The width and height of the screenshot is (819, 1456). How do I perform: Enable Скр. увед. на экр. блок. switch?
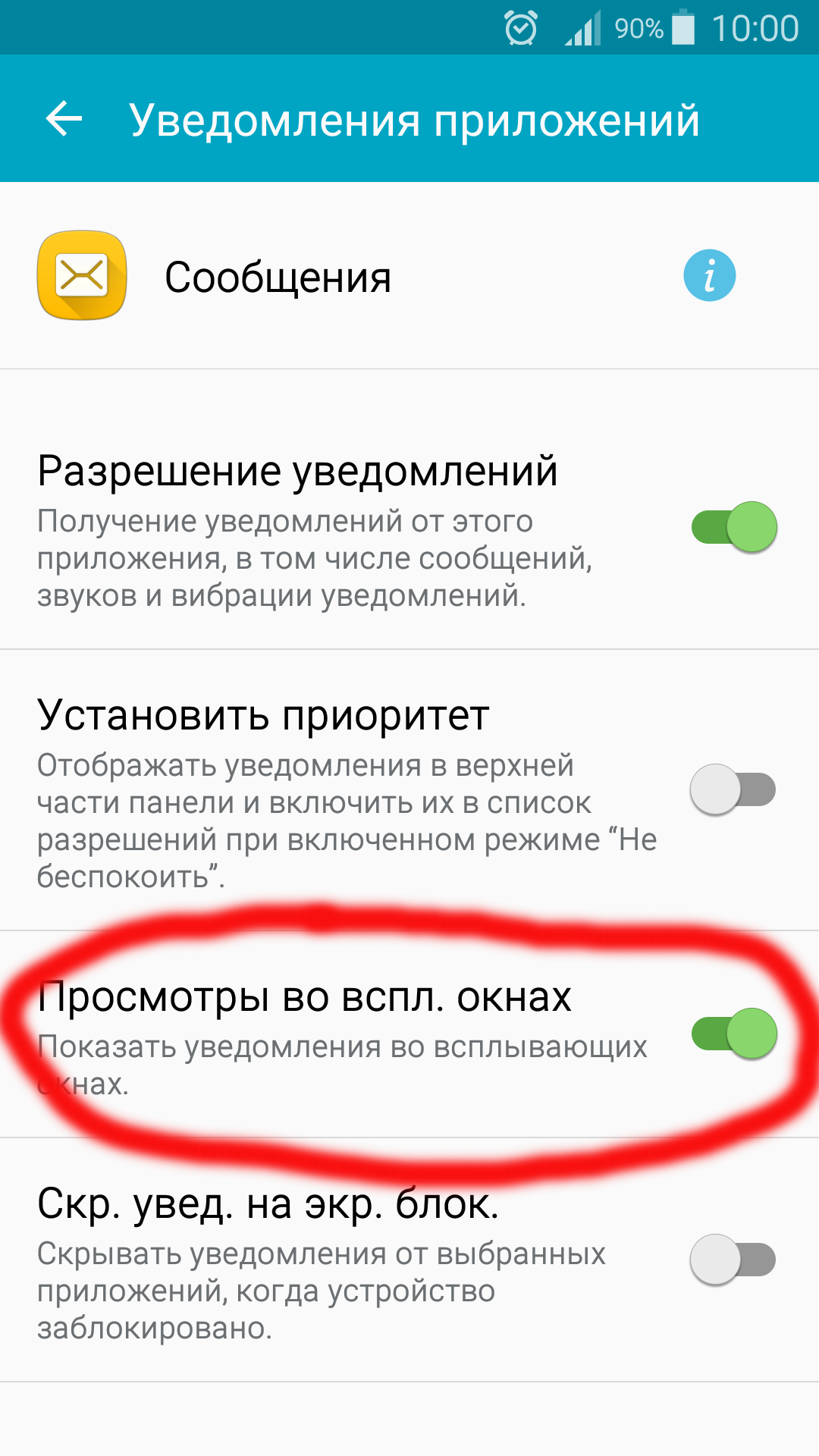click(x=733, y=1260)
